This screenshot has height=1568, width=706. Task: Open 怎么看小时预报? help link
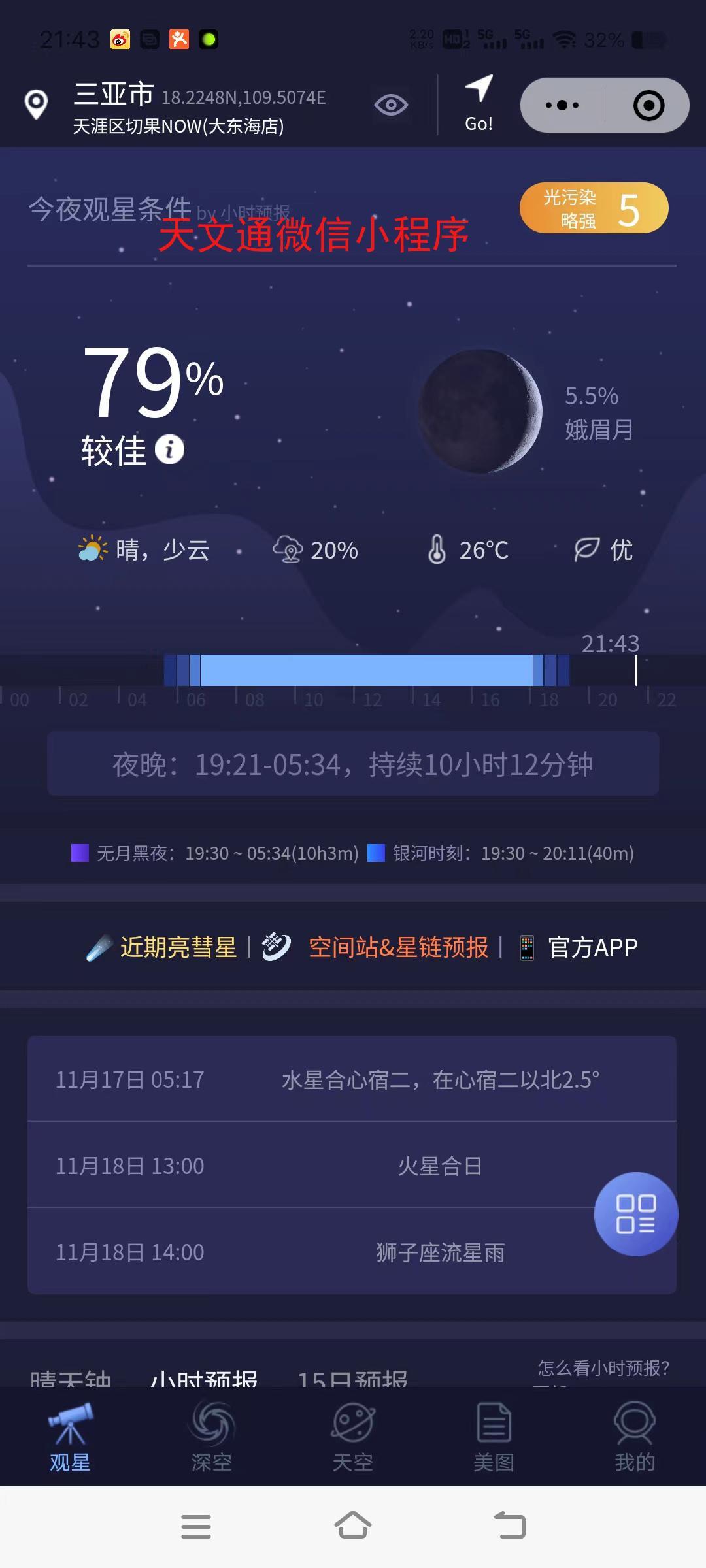click(x=603, y=1367)
